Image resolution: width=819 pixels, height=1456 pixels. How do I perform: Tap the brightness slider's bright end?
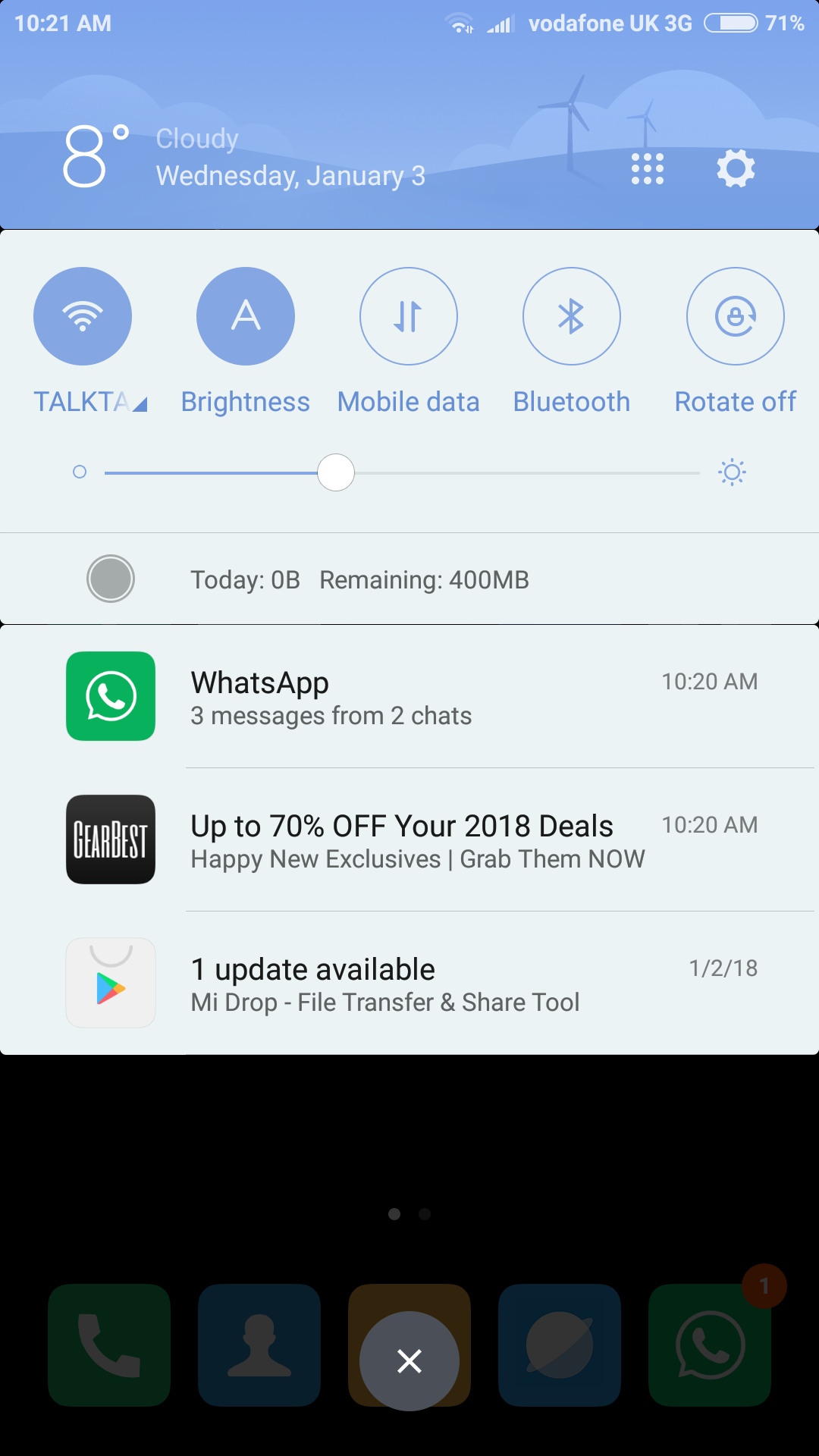pyautogui.click(x=732, y=472)
